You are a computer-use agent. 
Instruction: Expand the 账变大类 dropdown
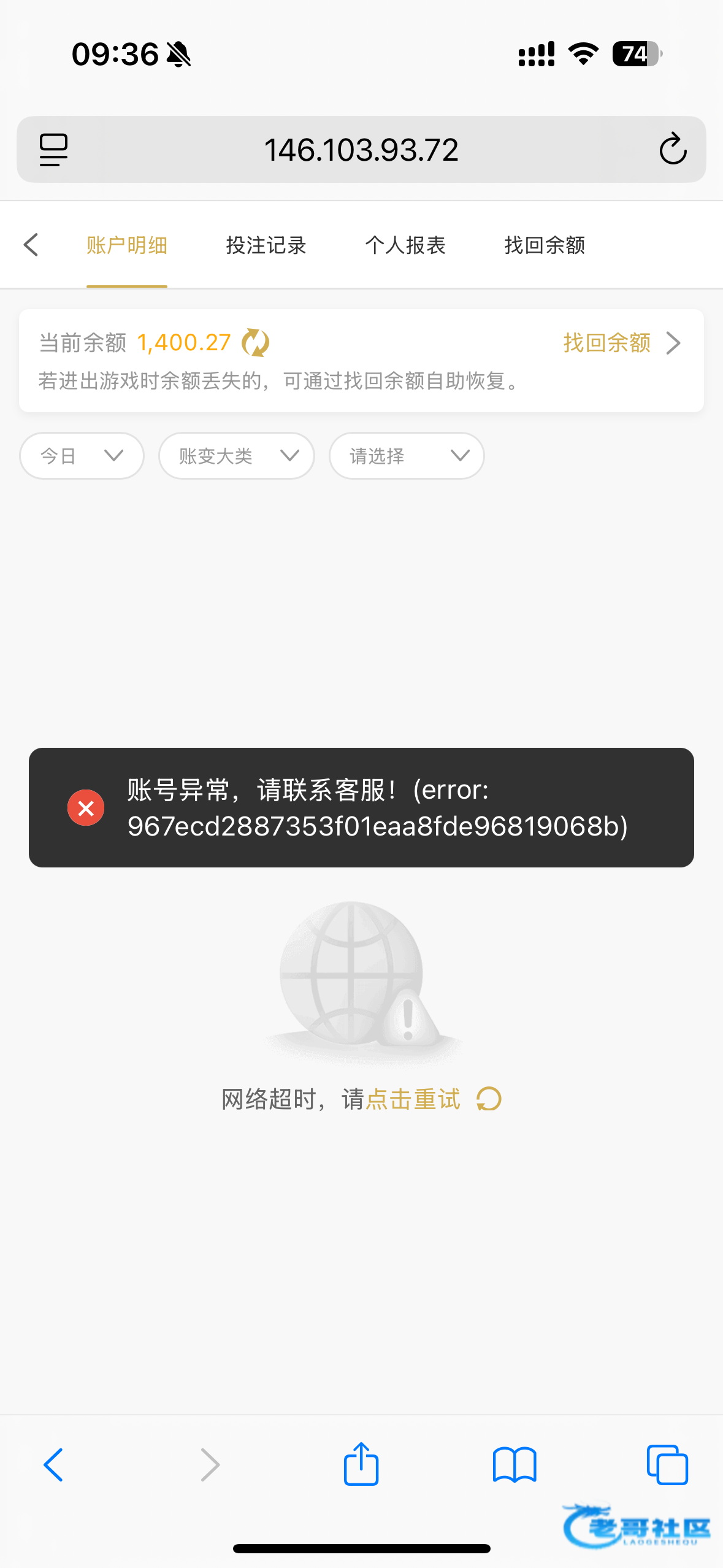point(237,456)
